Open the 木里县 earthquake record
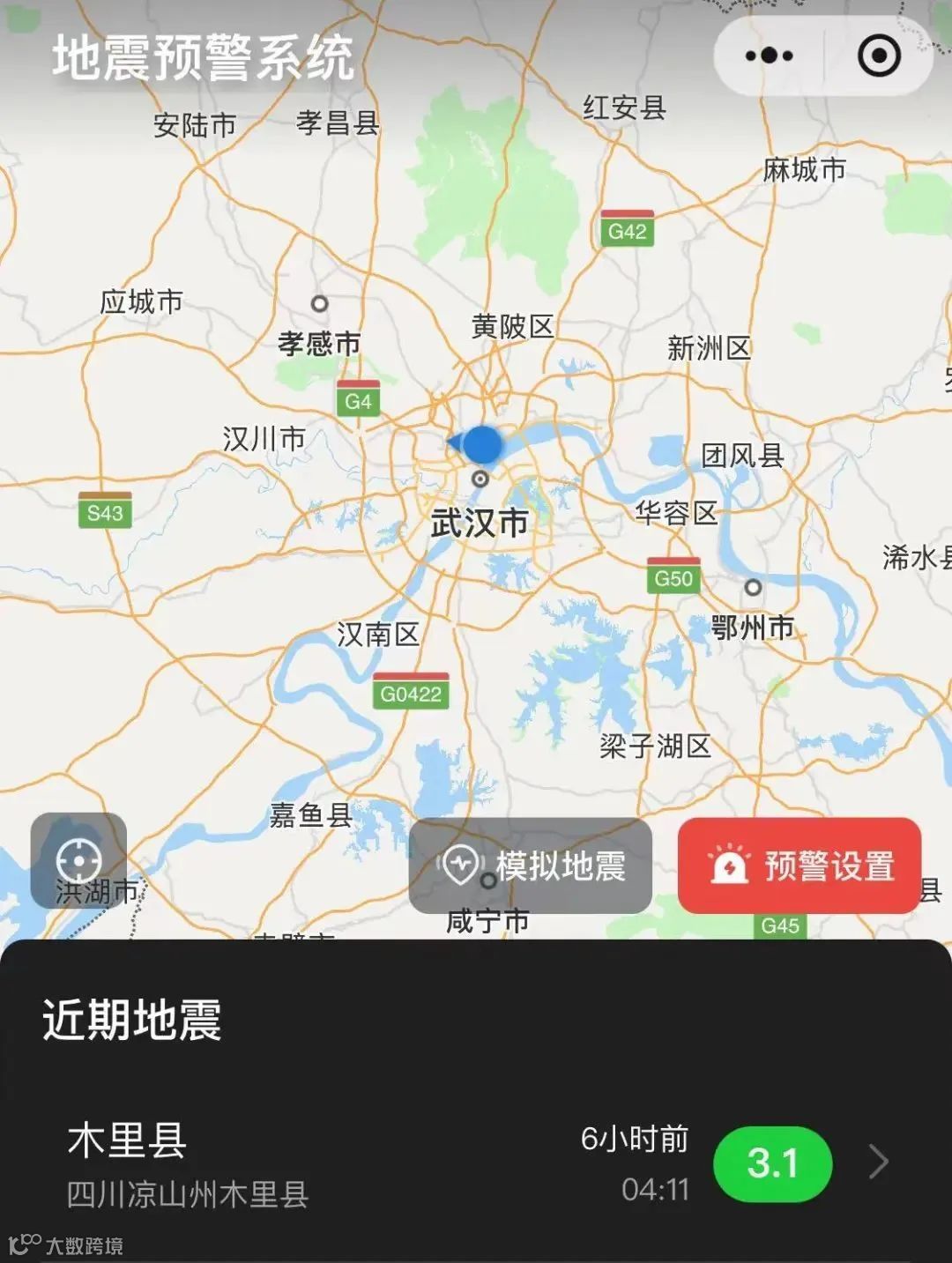Screen dimensions: 952x1263 tap(476, 1163)
